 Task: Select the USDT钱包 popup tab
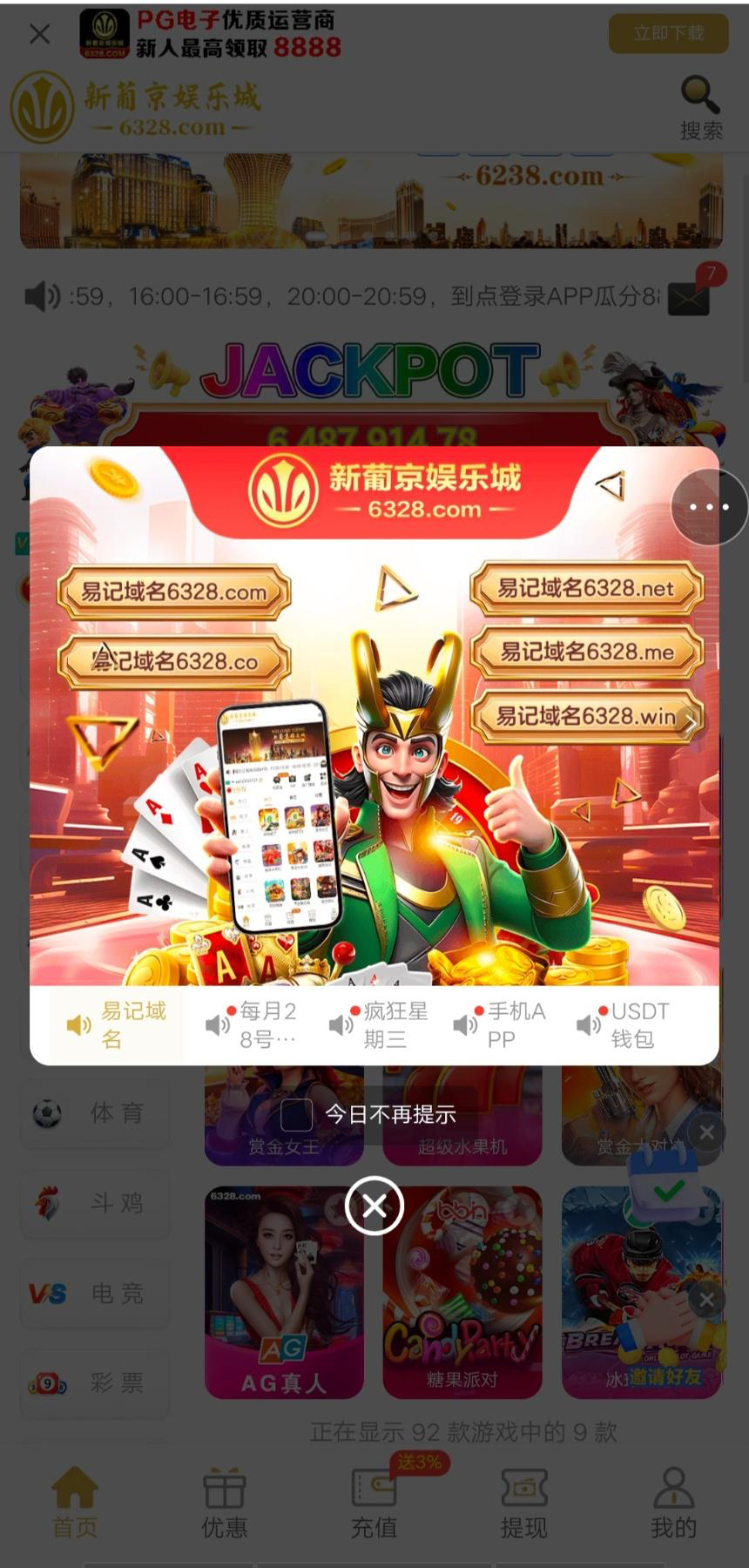point(624,1024)
